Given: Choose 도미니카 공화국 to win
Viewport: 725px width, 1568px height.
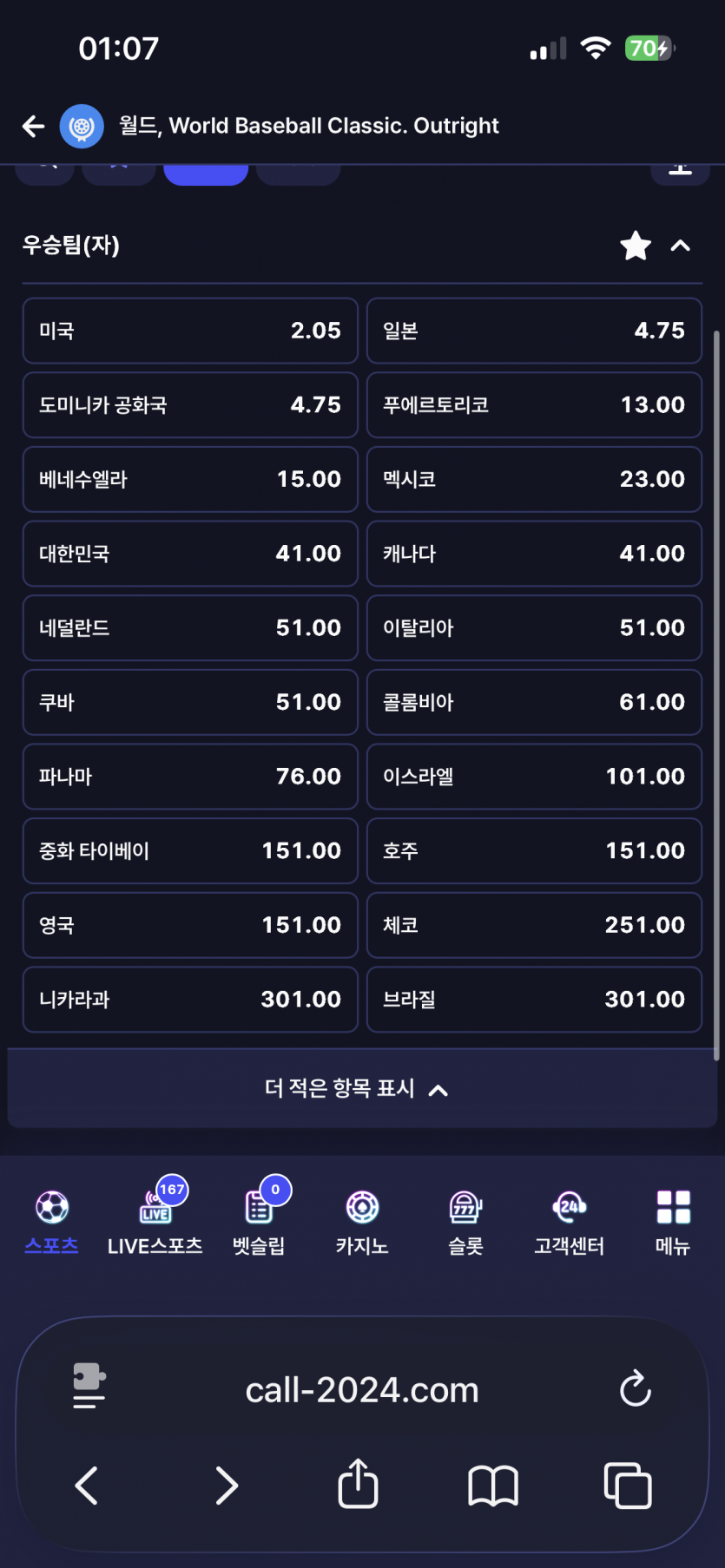Looking at the screenshot, I should tap(190, 405).
